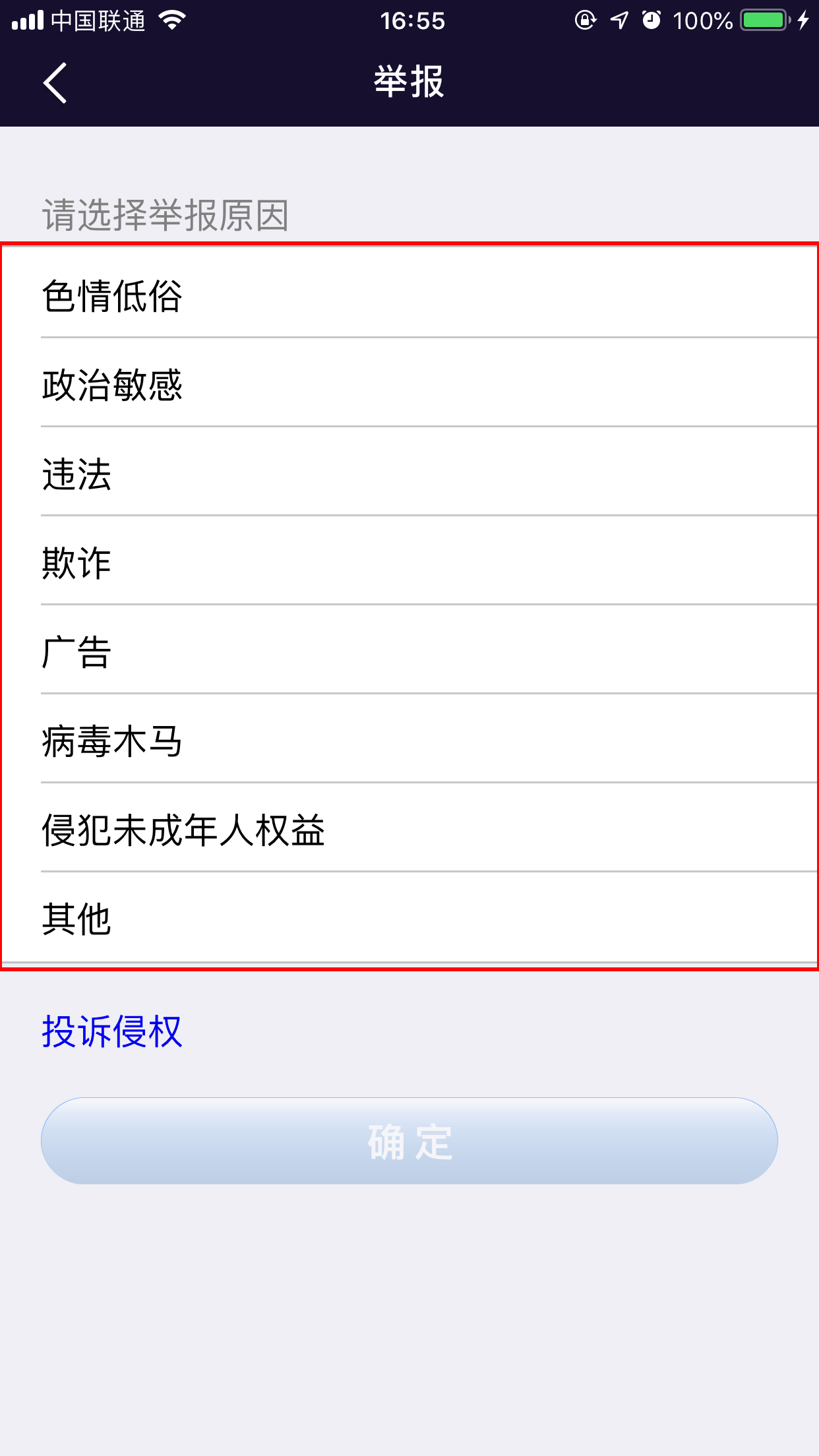The height and width of the screenshot is (1456, 819).
Task: Tap the orientation lock icon in status bar
Action: coord(587,20)
